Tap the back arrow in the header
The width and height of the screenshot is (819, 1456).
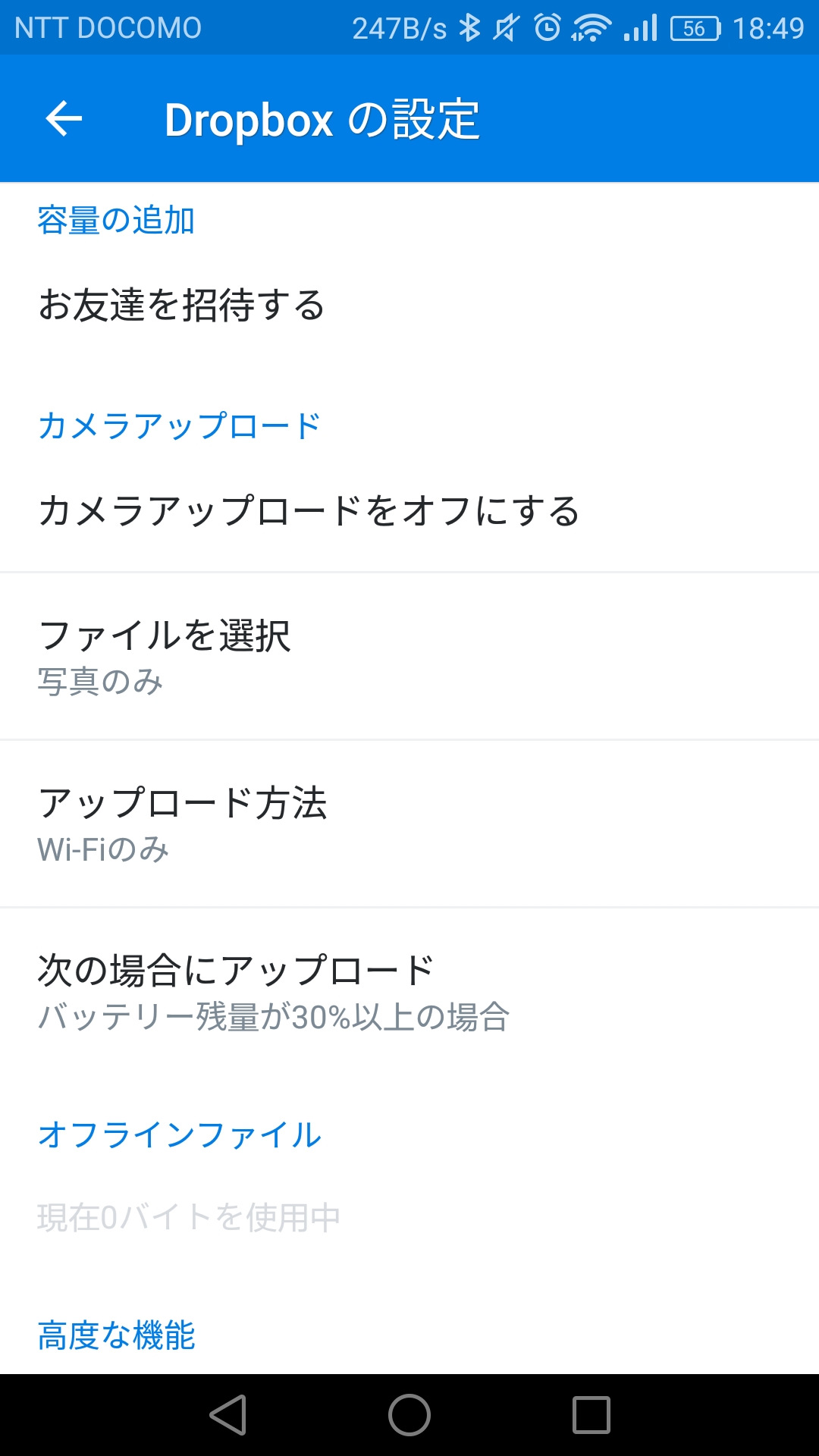click(64, 119)
